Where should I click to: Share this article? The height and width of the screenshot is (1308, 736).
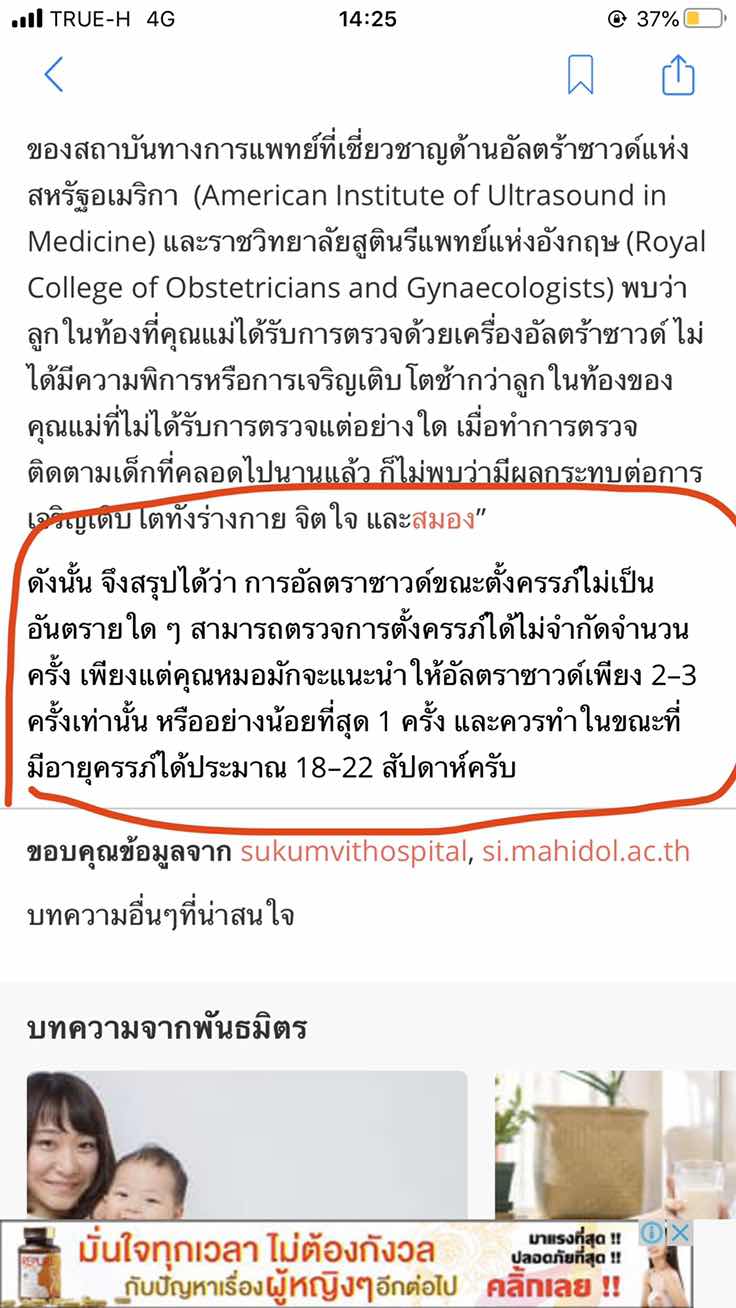678,75
